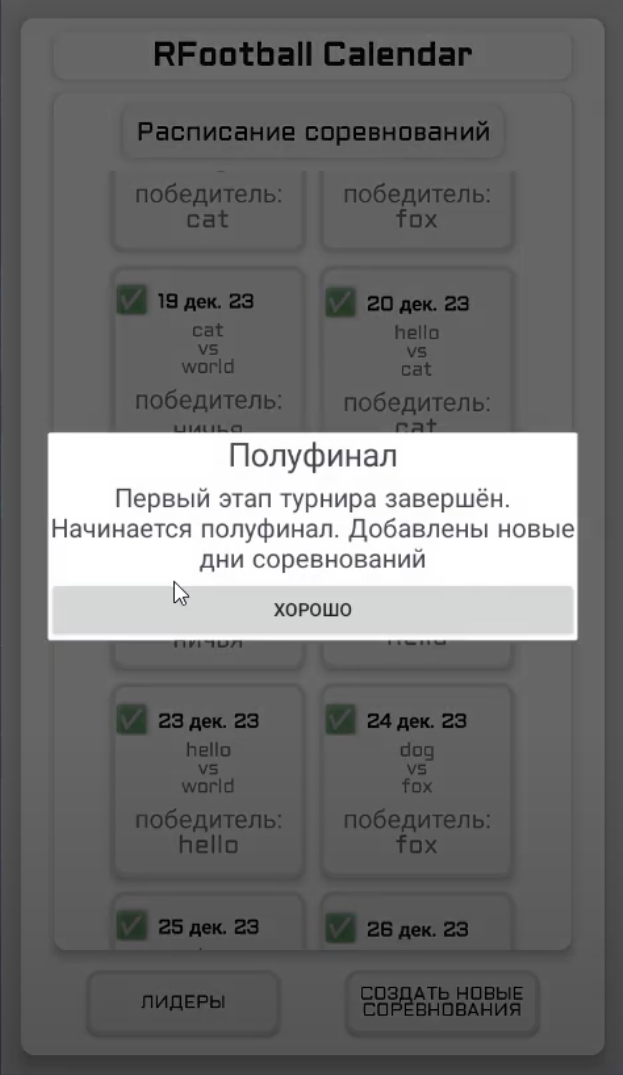Toggle checkbox for 19 дек. 23 match
This screenshot has width=623, height=1075.
pos(132,300)
